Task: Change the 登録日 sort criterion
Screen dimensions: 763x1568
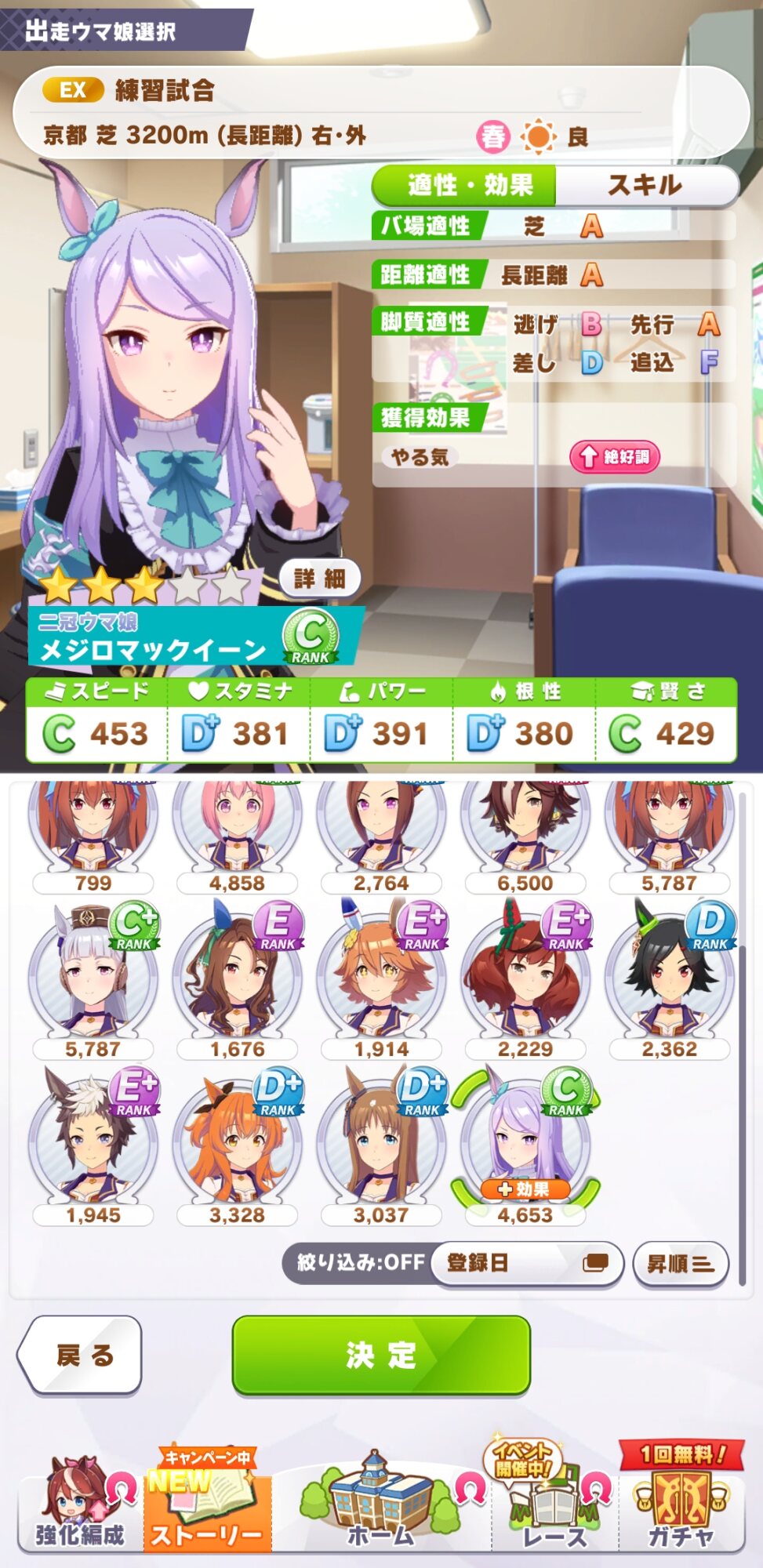Action: 525,1262
